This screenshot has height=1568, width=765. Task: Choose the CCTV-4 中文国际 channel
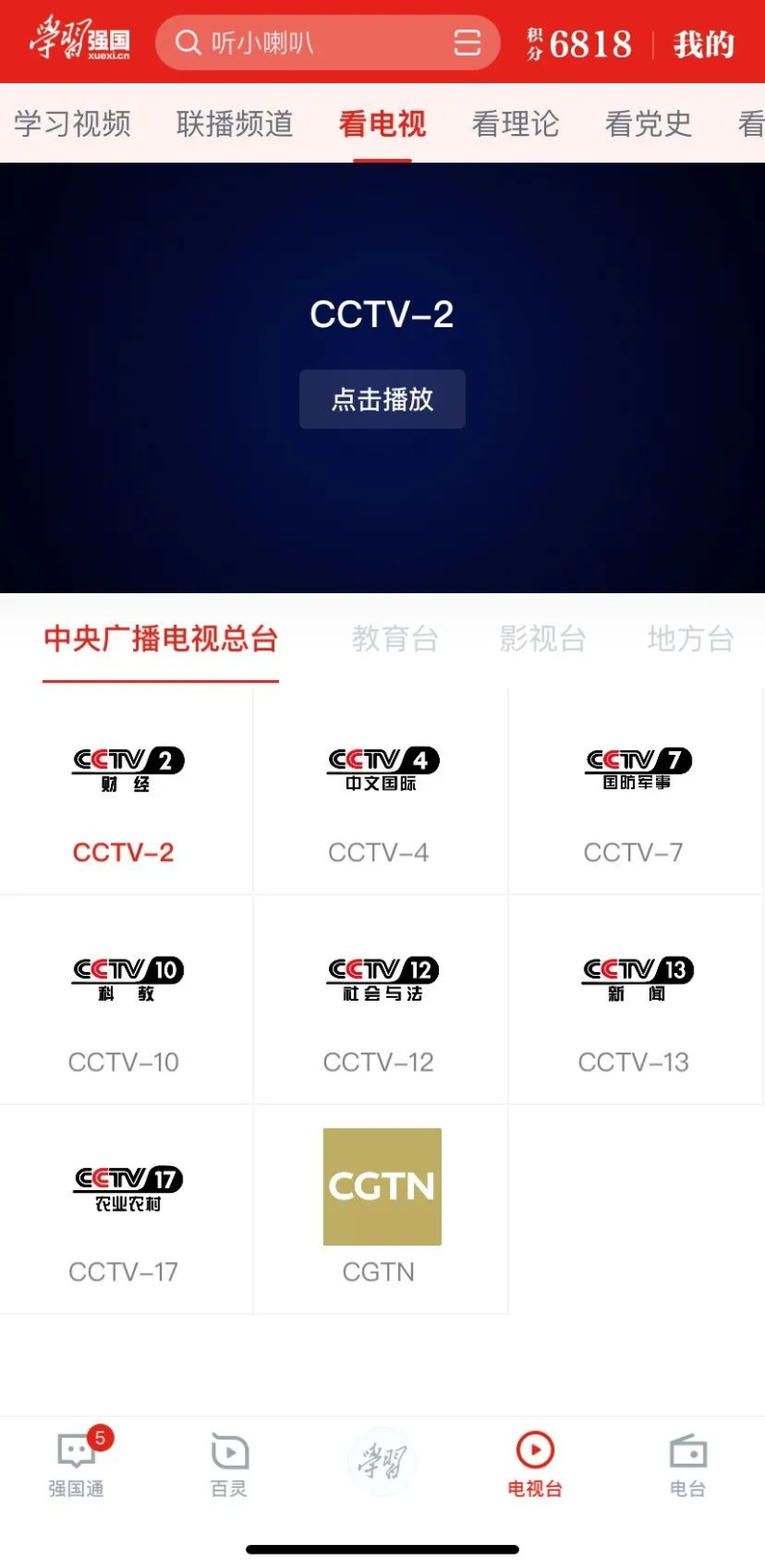tap(380, 791)
